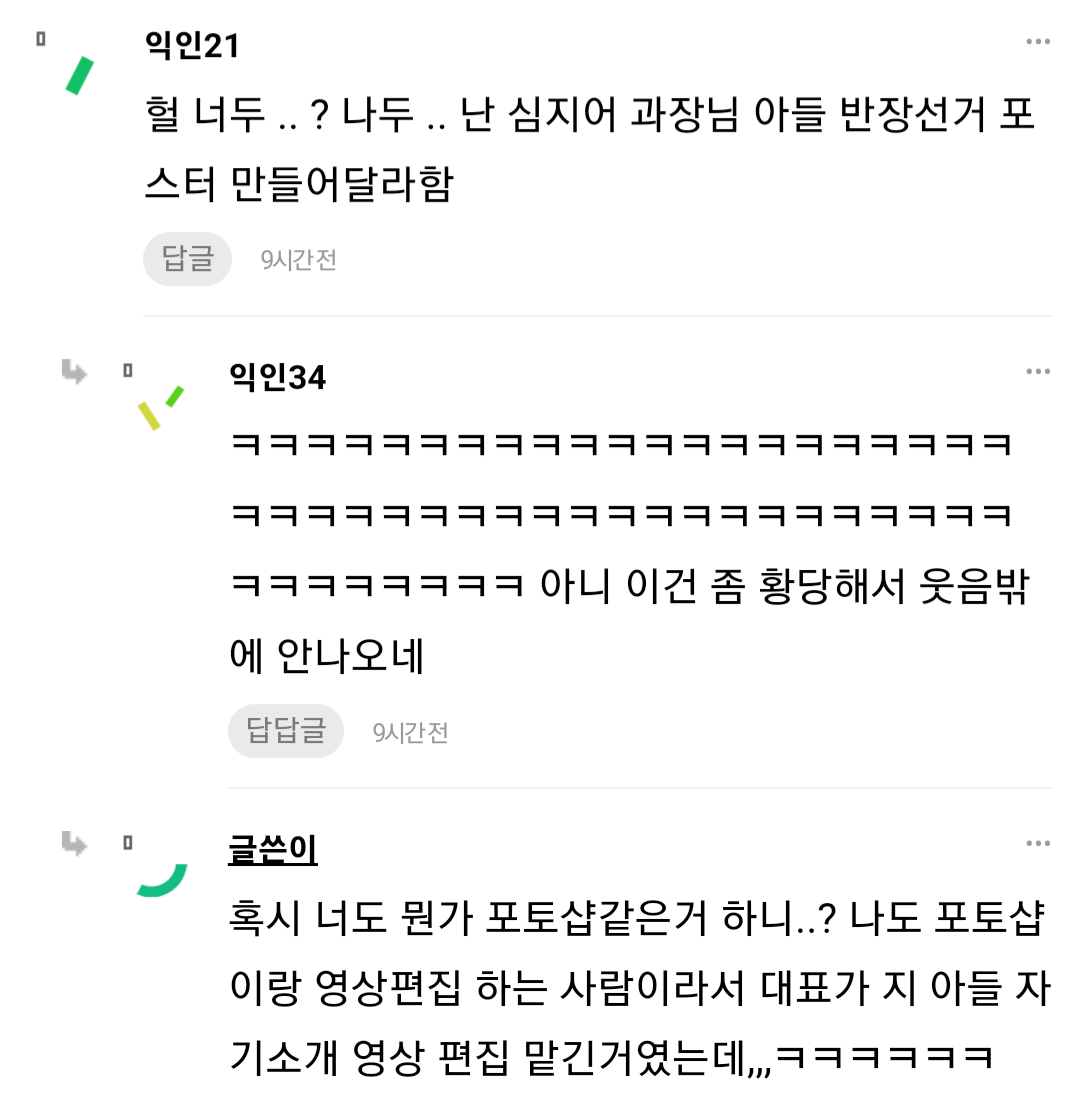Open overflow menu on 글쓴이's reply
The height and width of the screenshot is (1101, 1080).
point(1038,844)
